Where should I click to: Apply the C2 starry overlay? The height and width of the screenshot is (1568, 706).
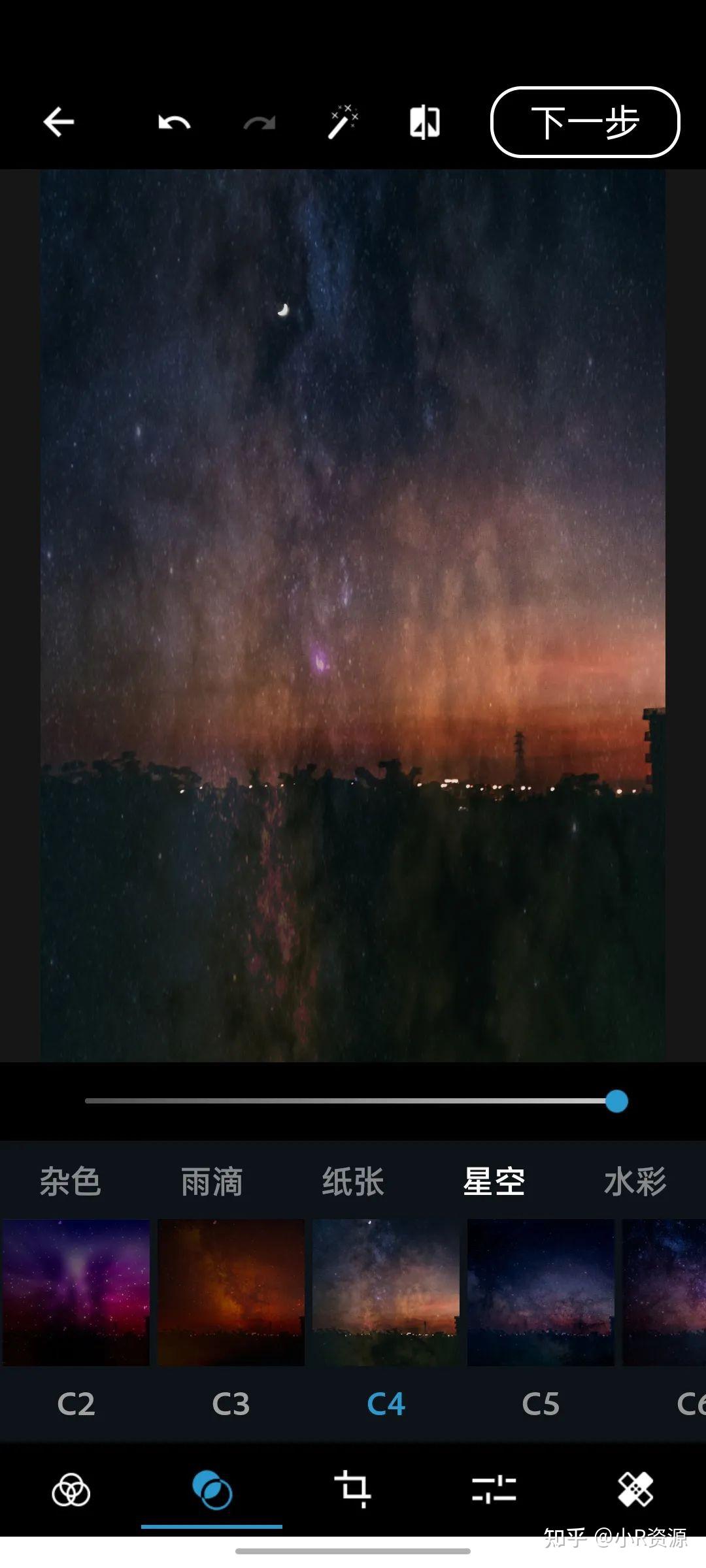[76, 1292]
